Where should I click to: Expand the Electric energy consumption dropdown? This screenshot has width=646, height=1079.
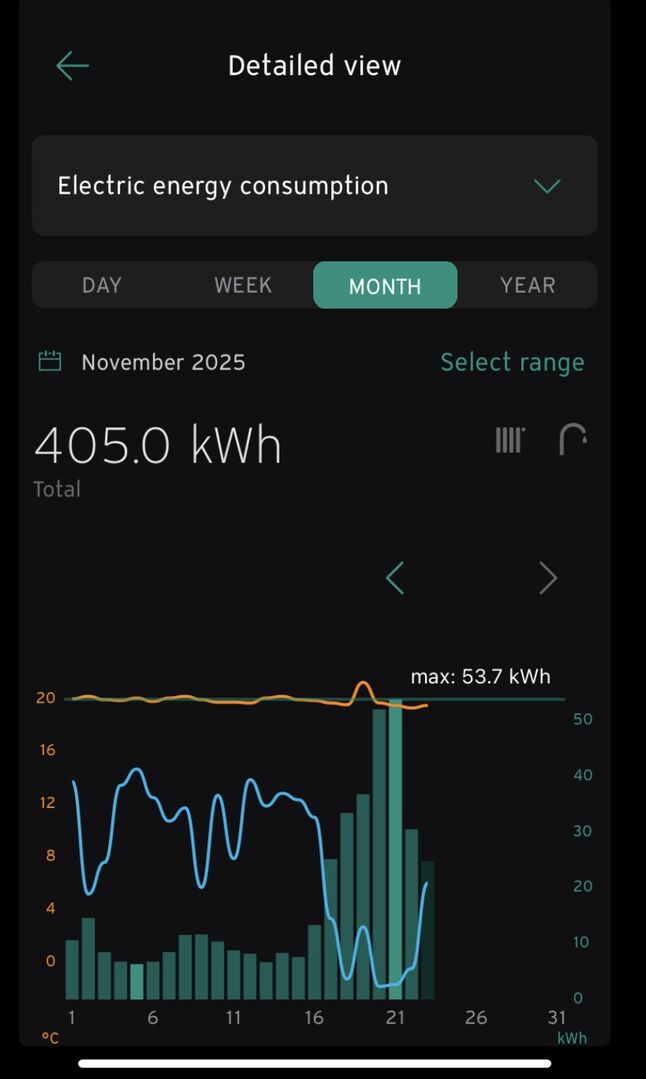click(x=546, y=186)
